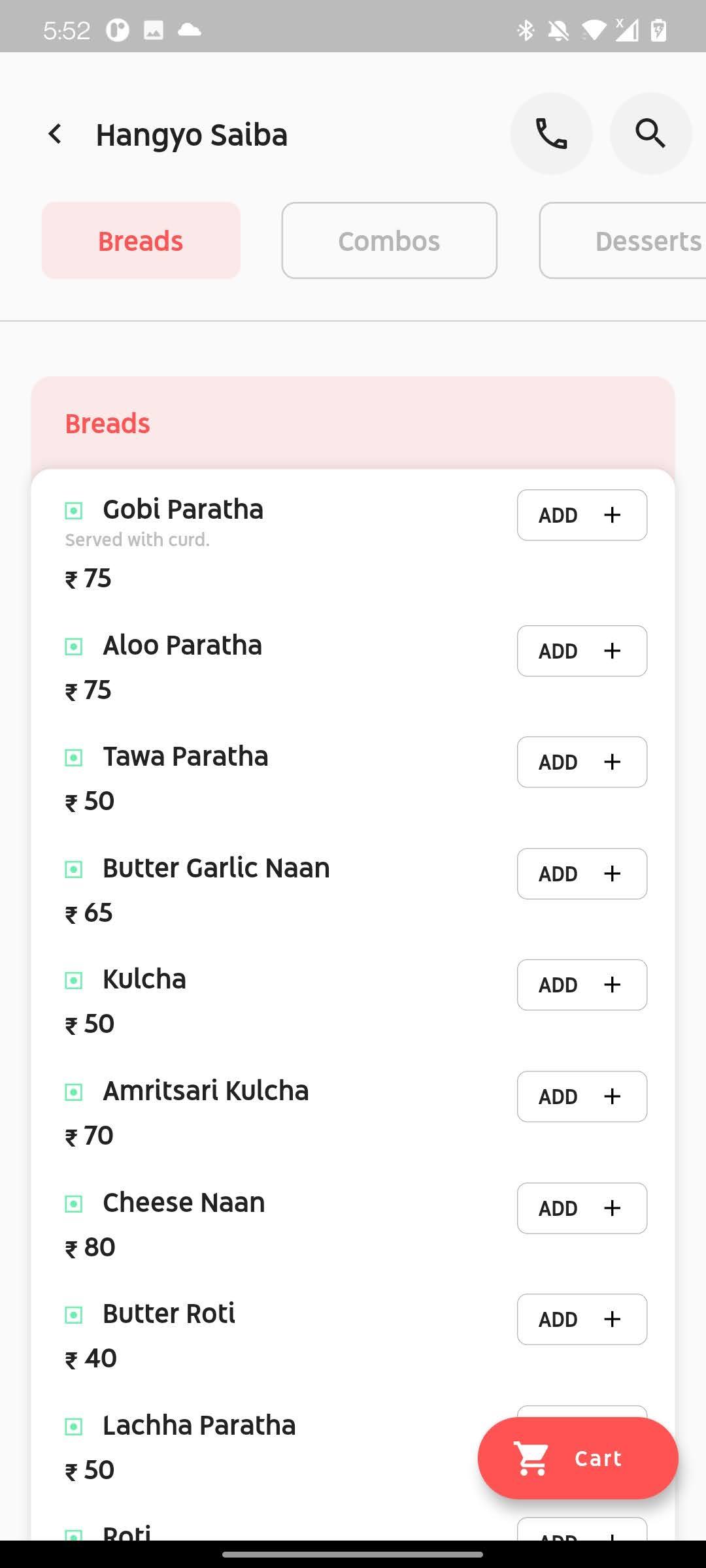Add Aloo Paratha to cart
The height and width of the screenshot is (1568, 706).
(x=582, y=651)
